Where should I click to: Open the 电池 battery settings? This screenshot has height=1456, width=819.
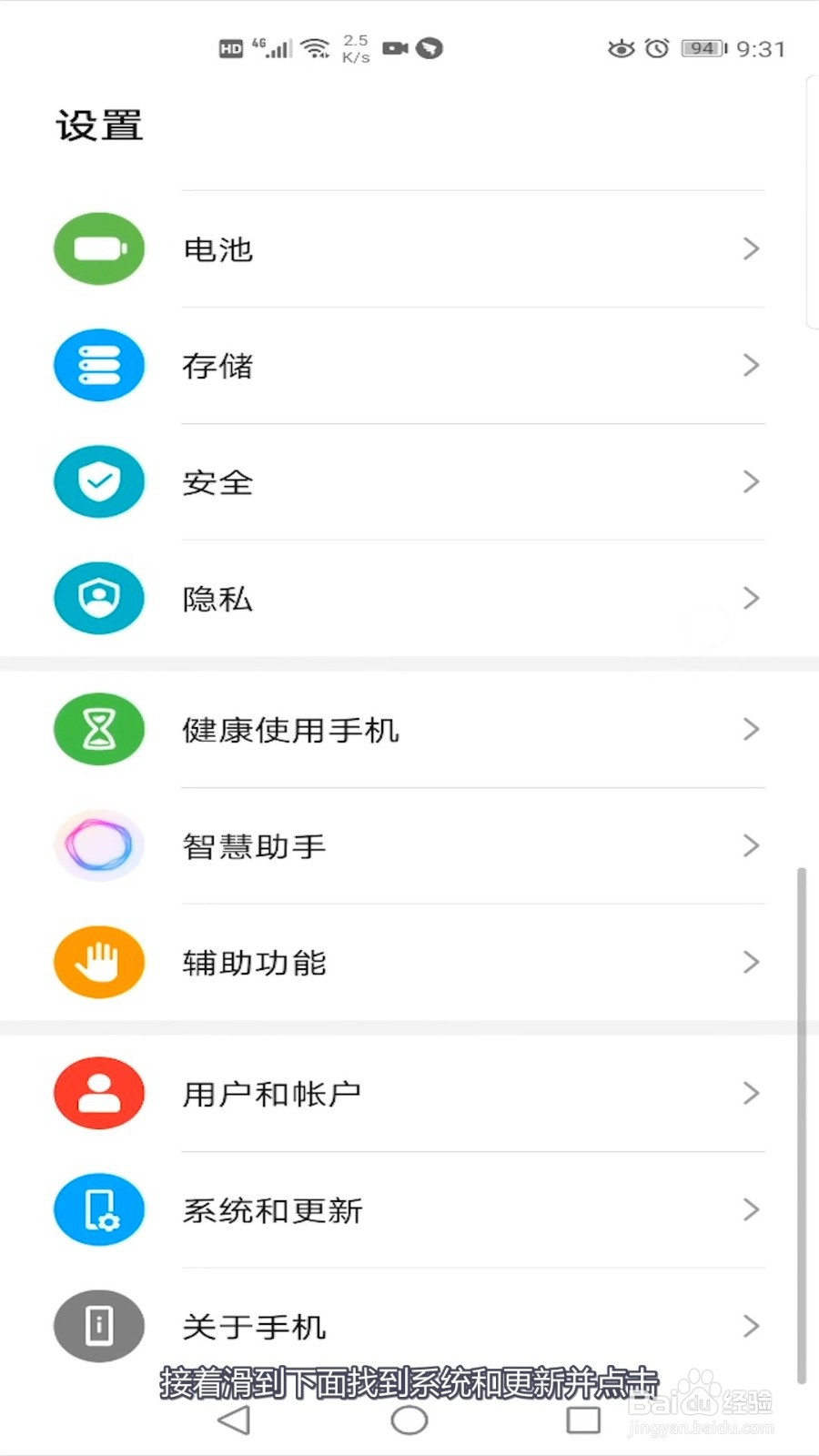point(409,248)
